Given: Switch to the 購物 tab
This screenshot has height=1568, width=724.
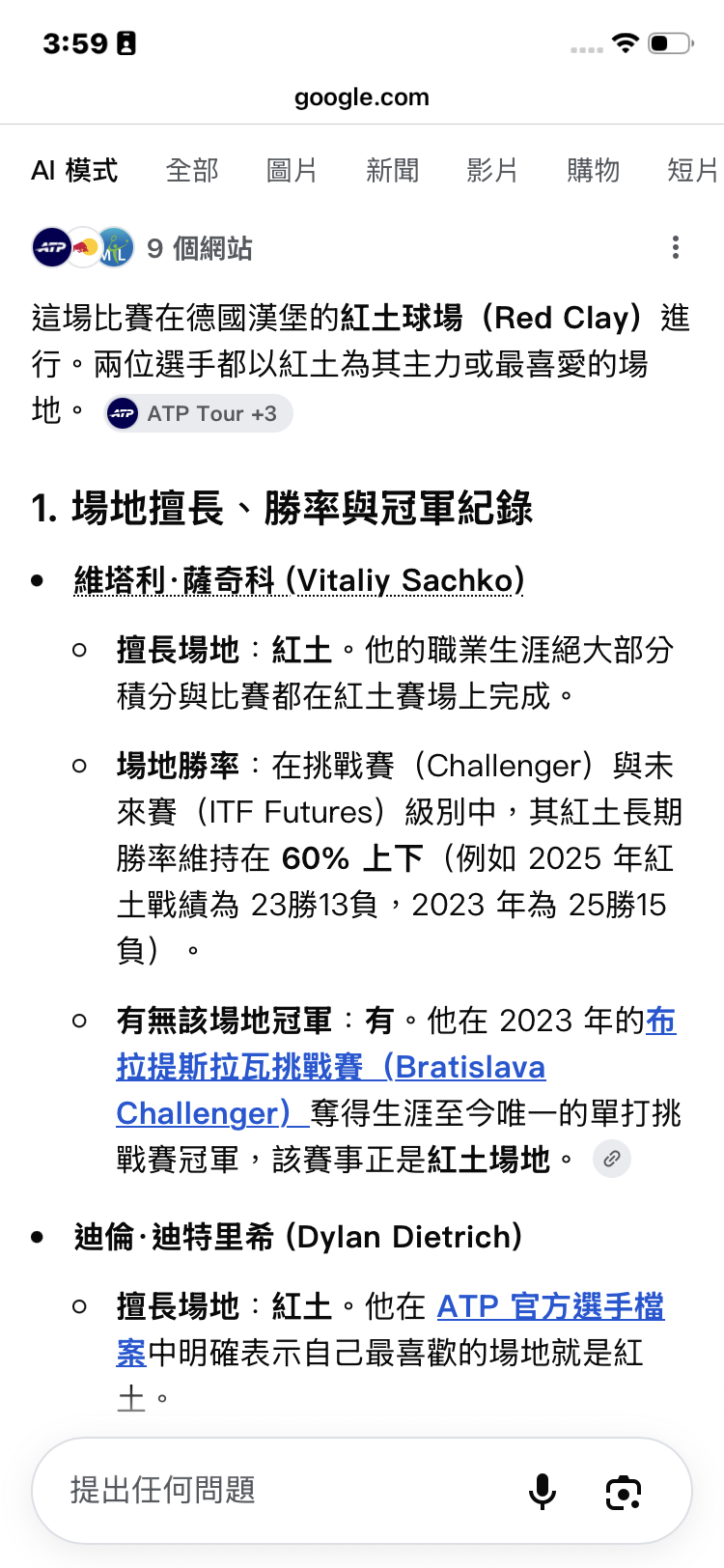Looking at the screenshot, I should [593, 171].
